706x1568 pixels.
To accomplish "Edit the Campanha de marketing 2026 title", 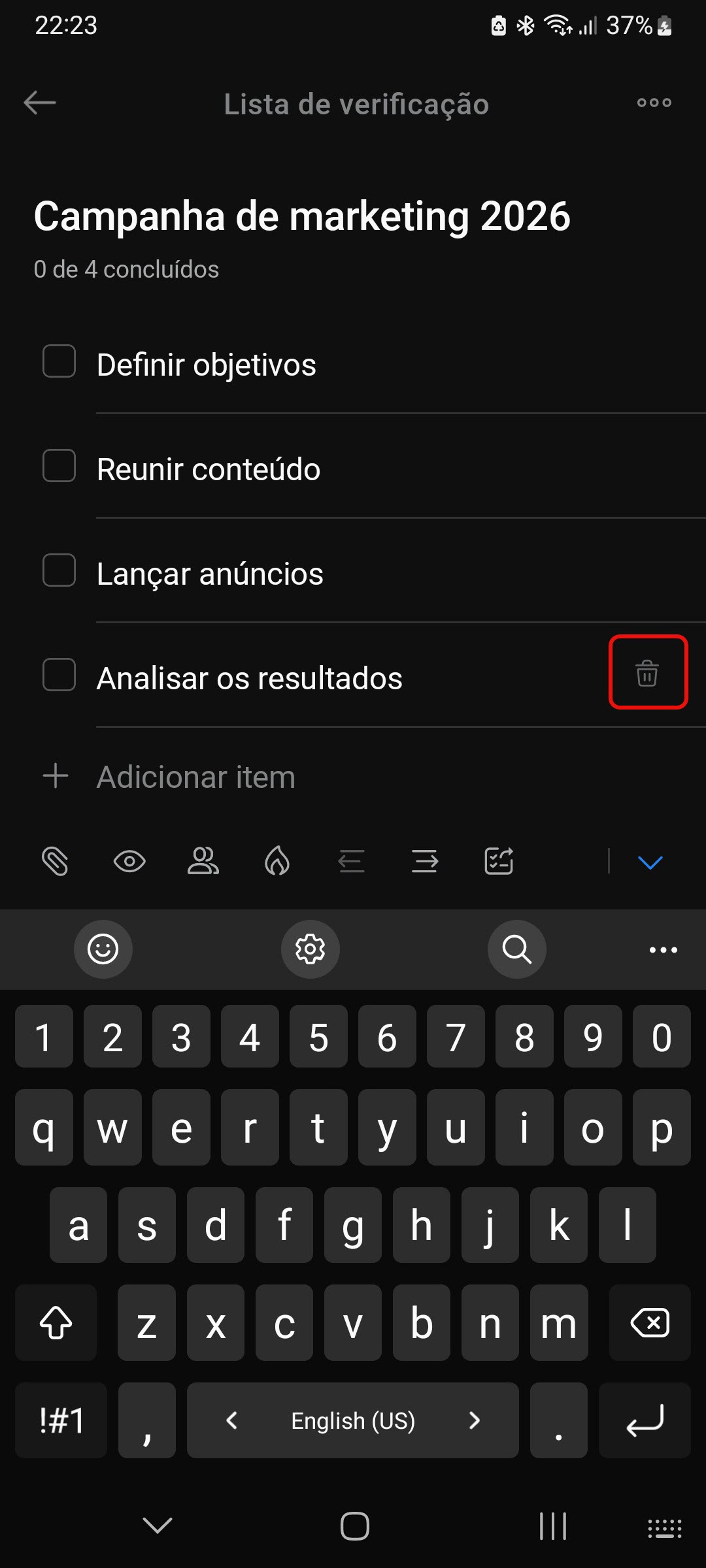I will 302,216.
